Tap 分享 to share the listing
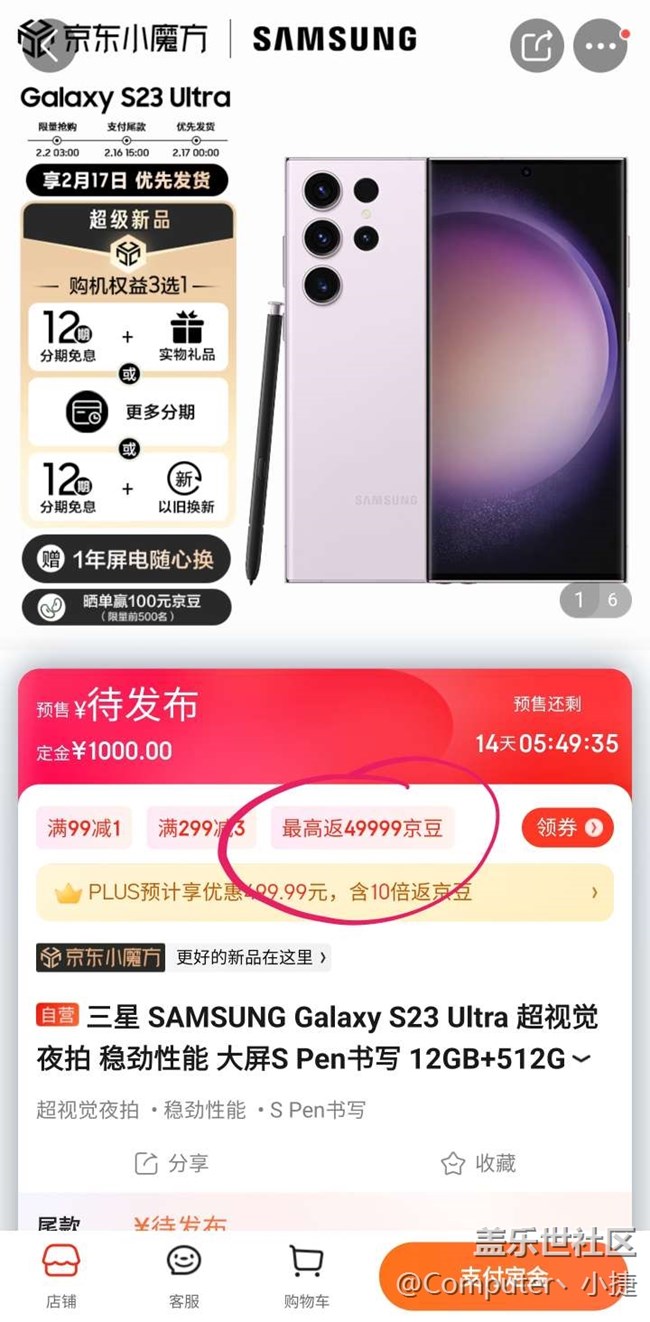 tap(172, 1163)
